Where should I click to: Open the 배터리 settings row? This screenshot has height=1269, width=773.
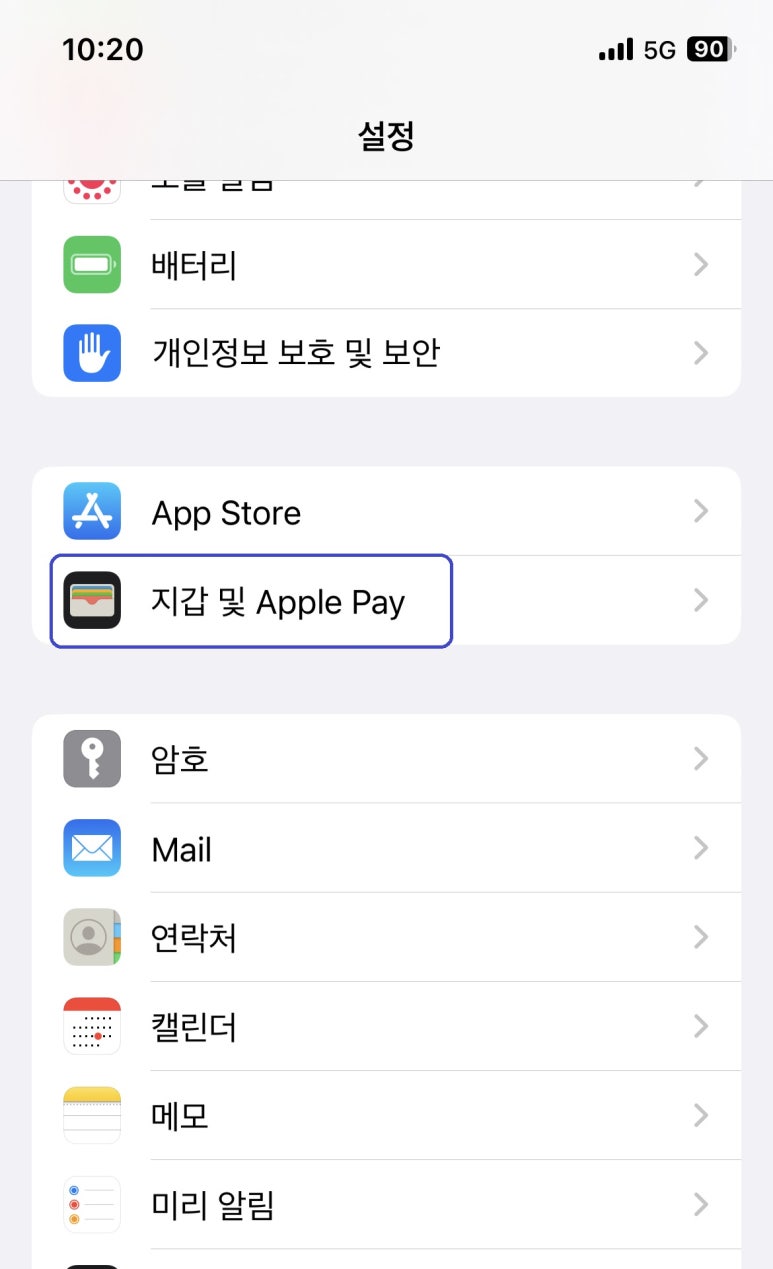click(x=386, y=265)
